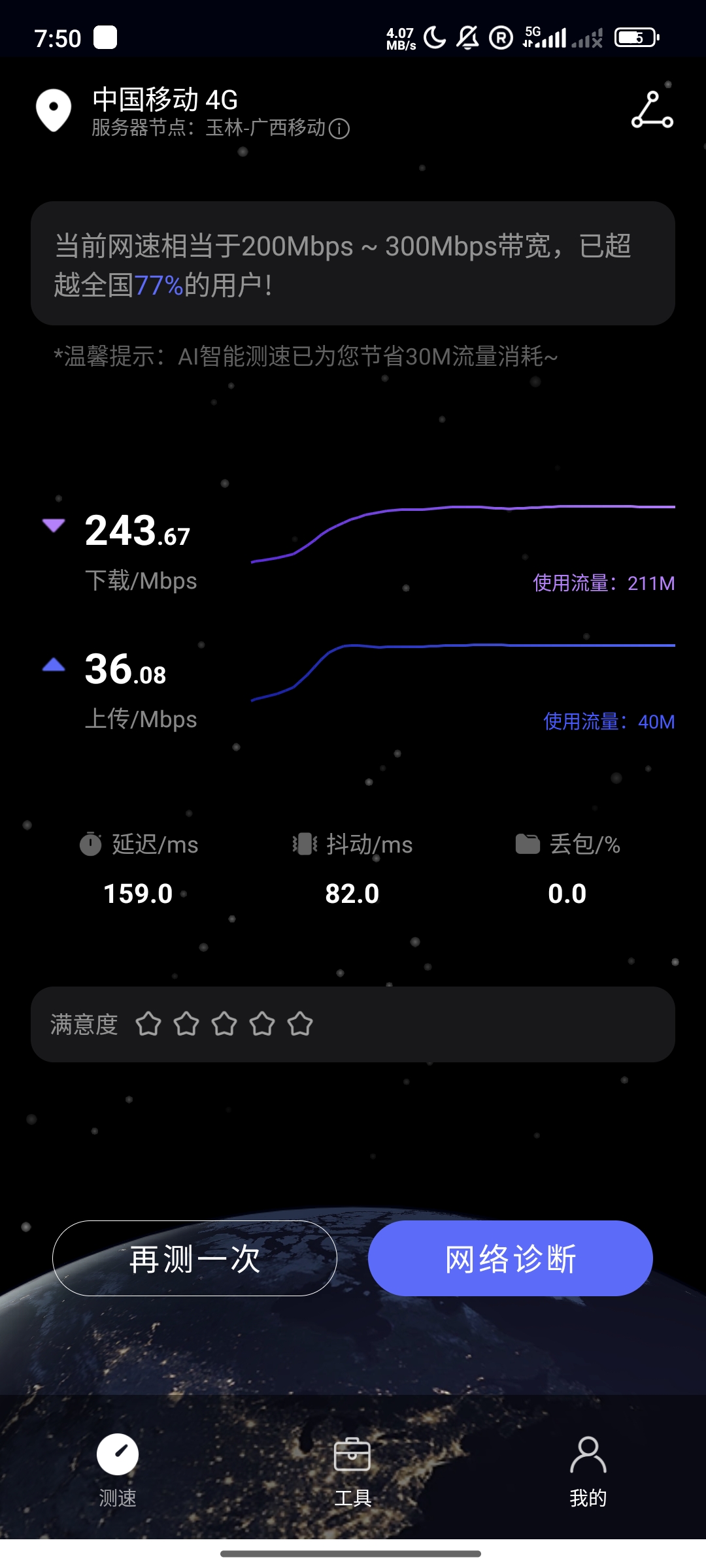This screenshot has height=1568, width=706.
Task: Open the 我的 profile icon
Action: click(x=588, y=1456)
